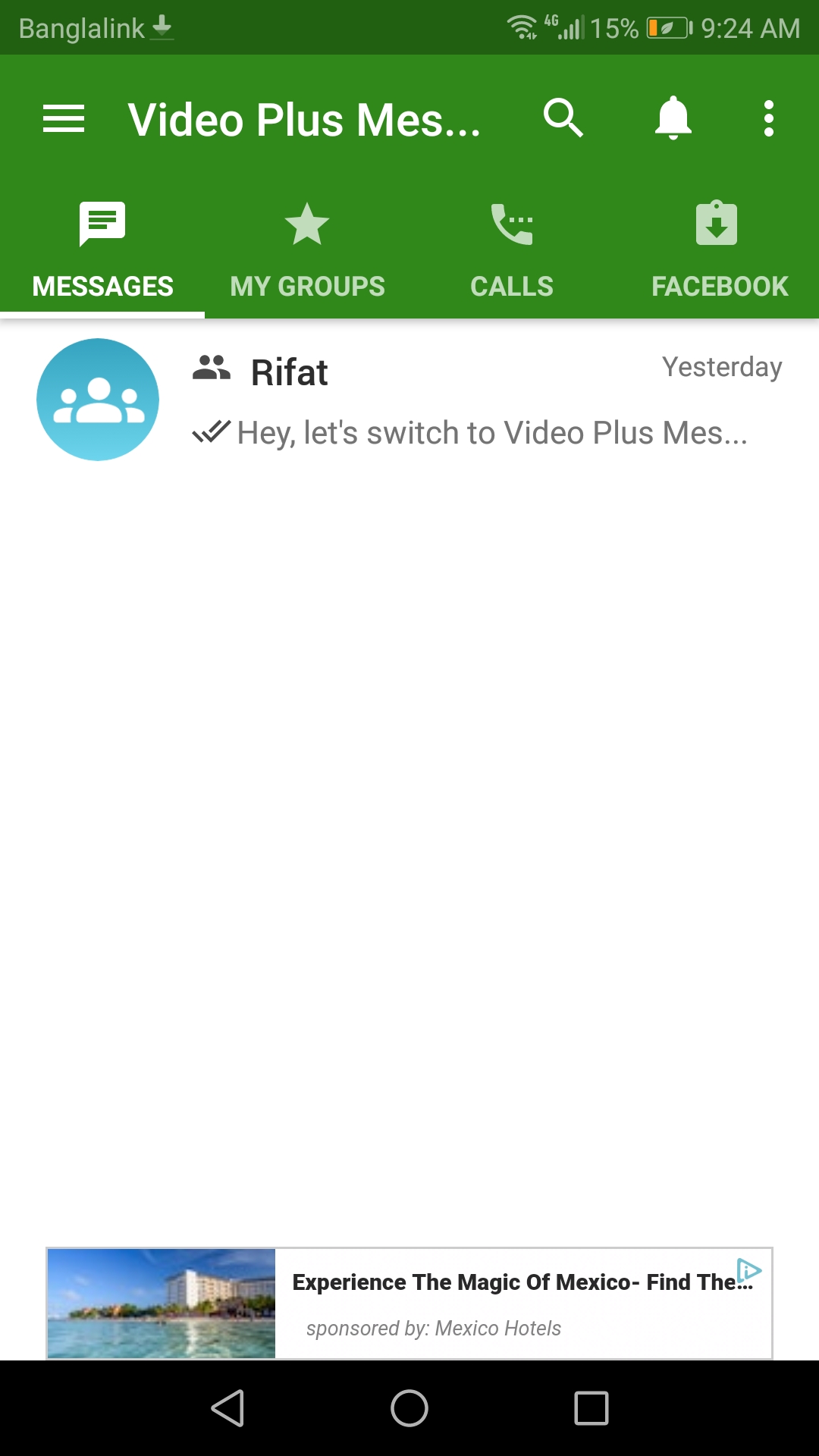
Task: Tap the star icon above MY GROUPS
Action: (x=307, y=222)
